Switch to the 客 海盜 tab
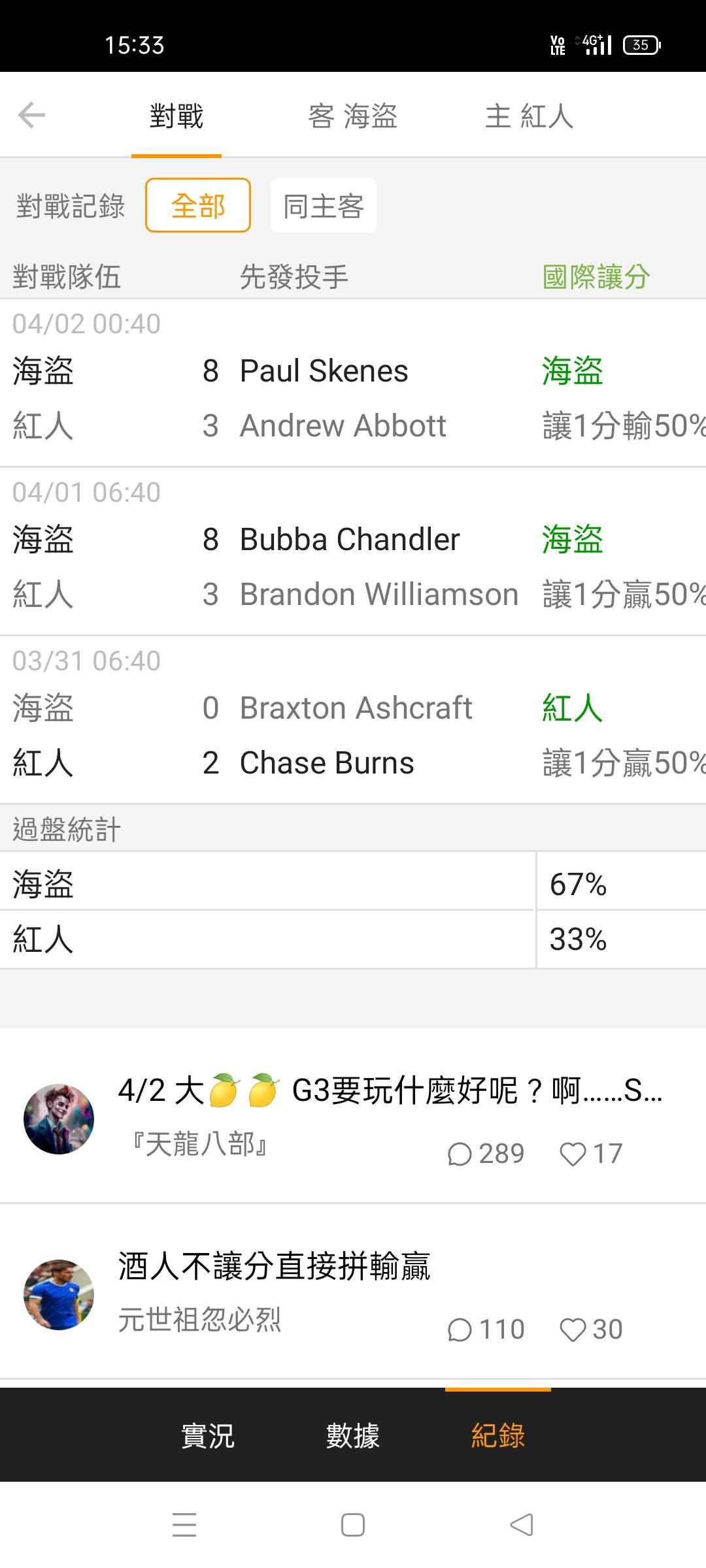This screenshot has width=706, height=1568. 352,116
